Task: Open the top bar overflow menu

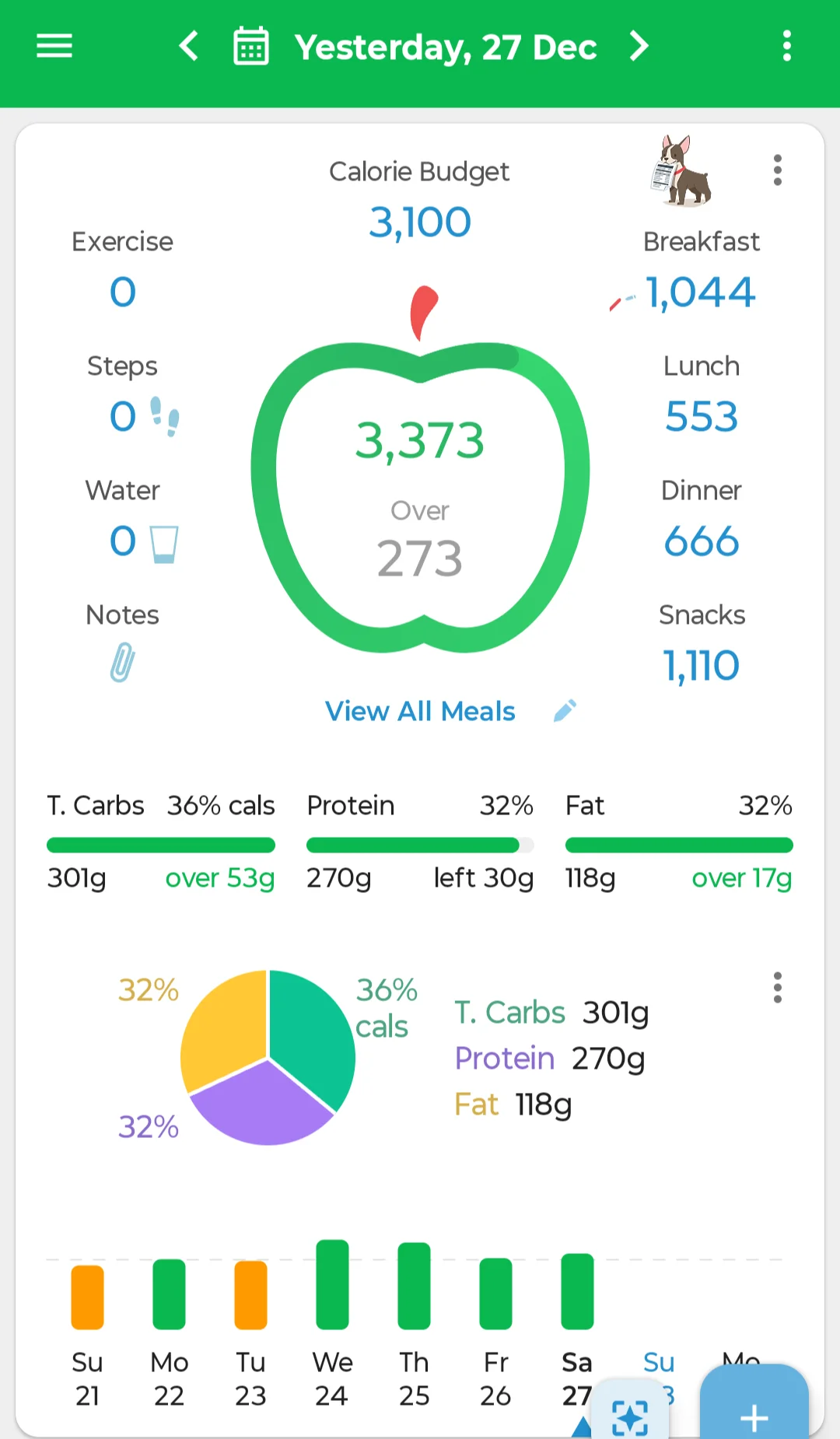Action: [787, 47]
